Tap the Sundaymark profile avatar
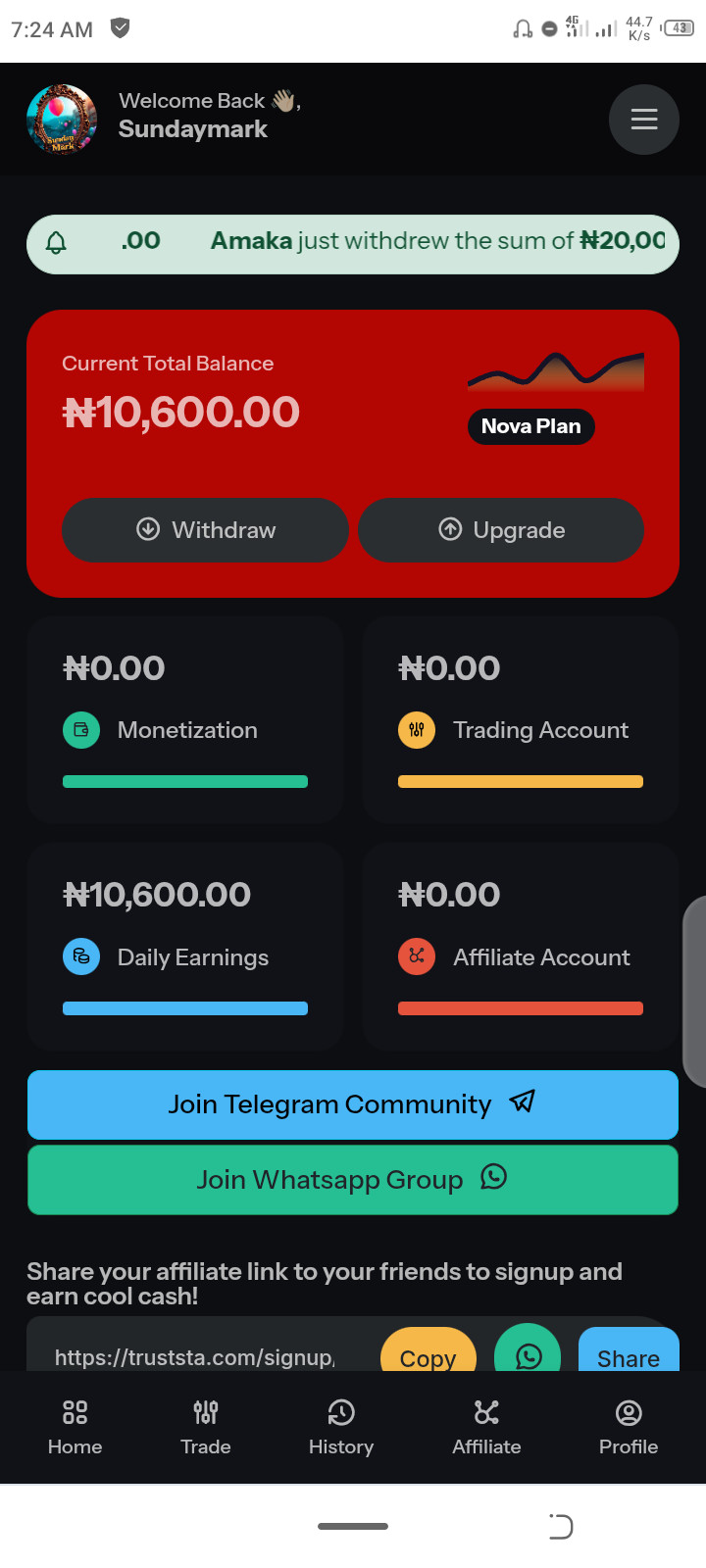 62,120
